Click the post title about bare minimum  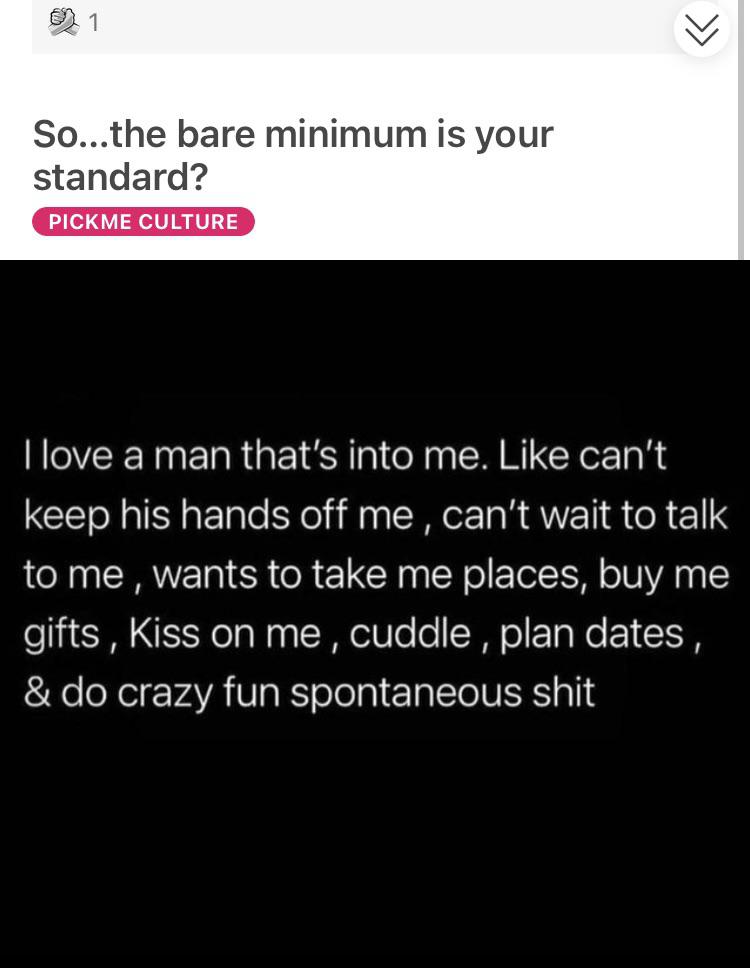pyautogui.click(x=292, y=155)
